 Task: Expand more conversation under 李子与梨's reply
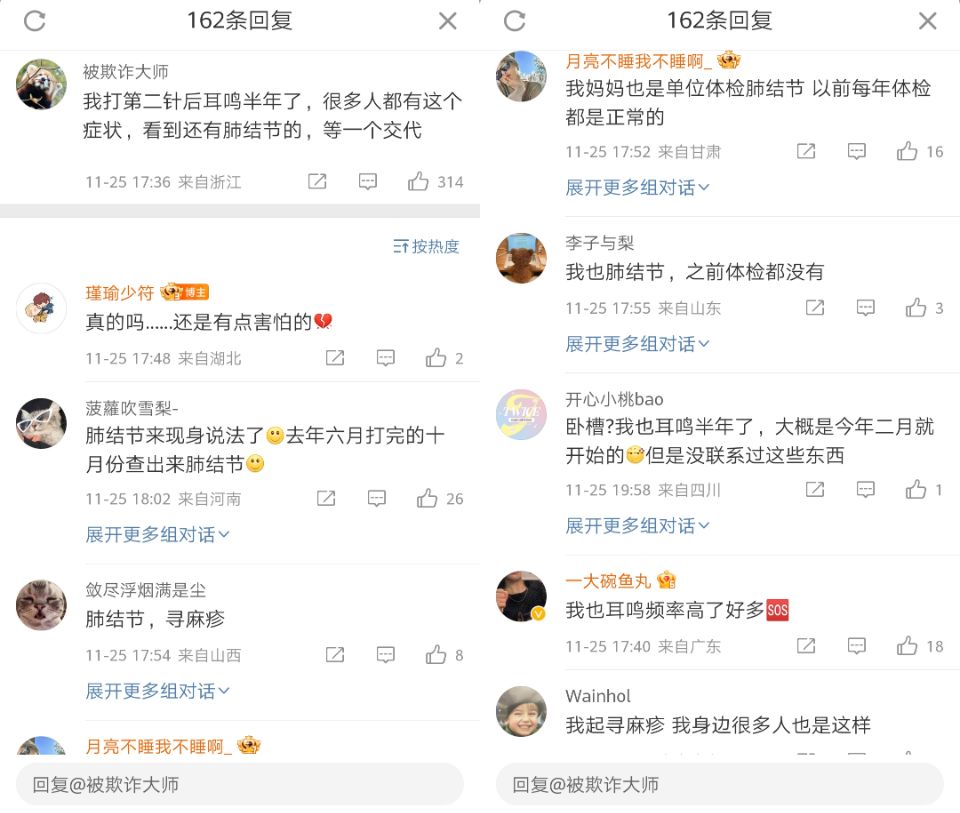point(638,344)
